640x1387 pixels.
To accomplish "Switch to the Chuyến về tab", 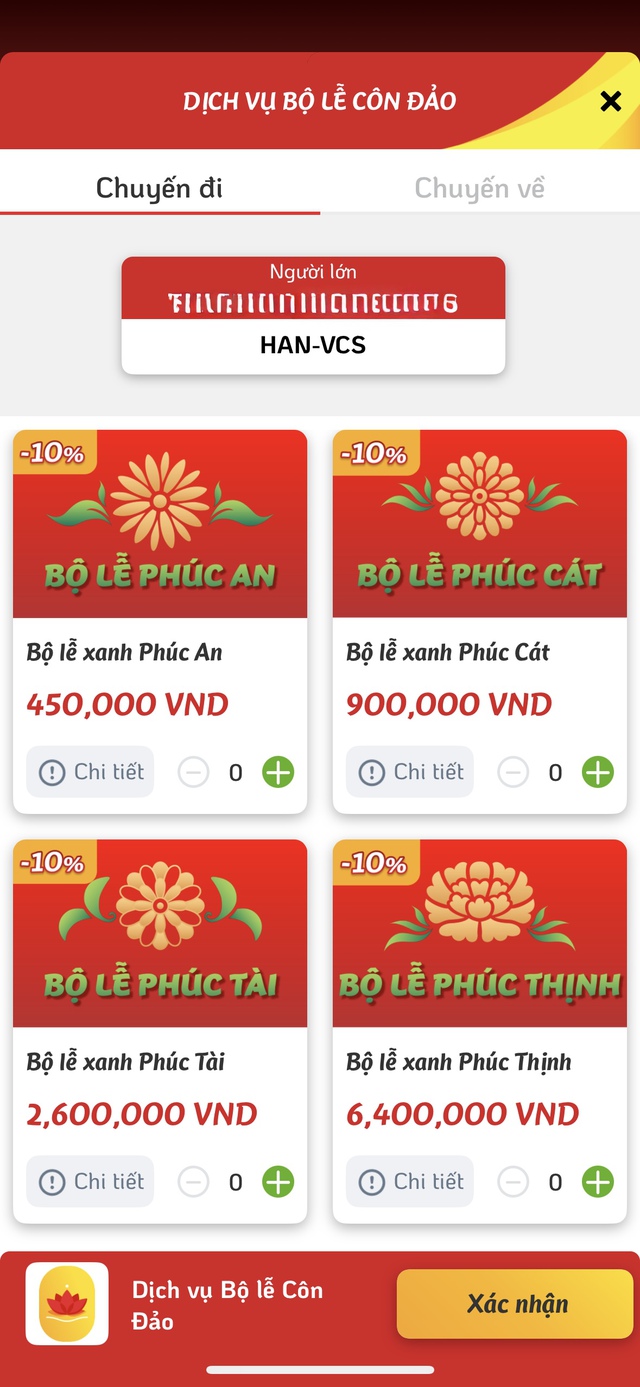I will click(x=479, y=188).
